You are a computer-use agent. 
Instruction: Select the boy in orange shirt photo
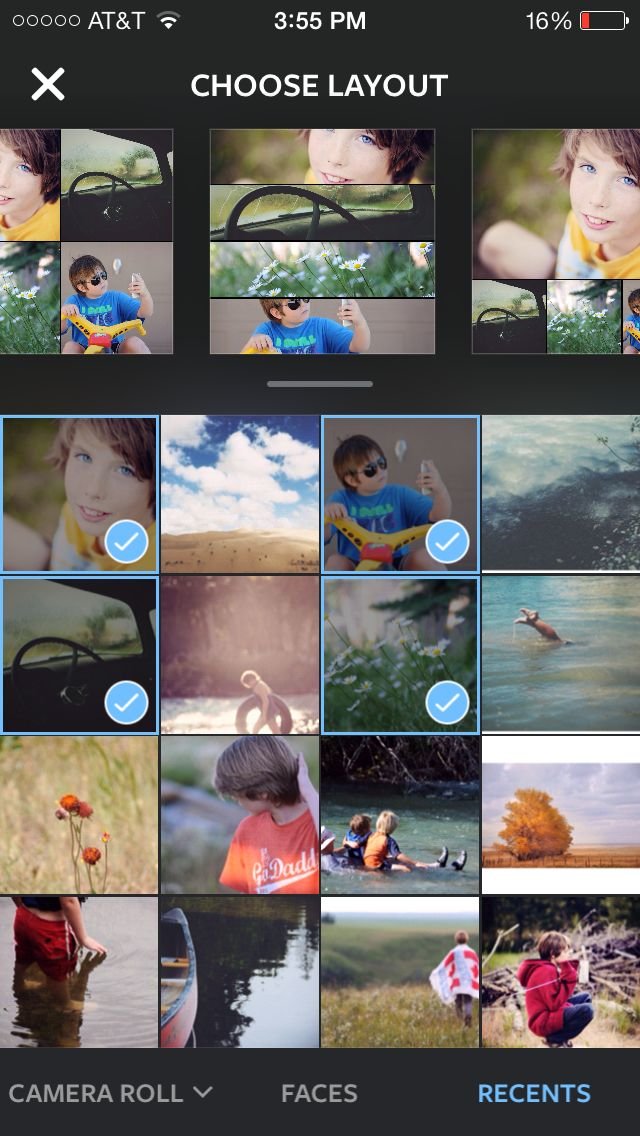tap(240, 815)
